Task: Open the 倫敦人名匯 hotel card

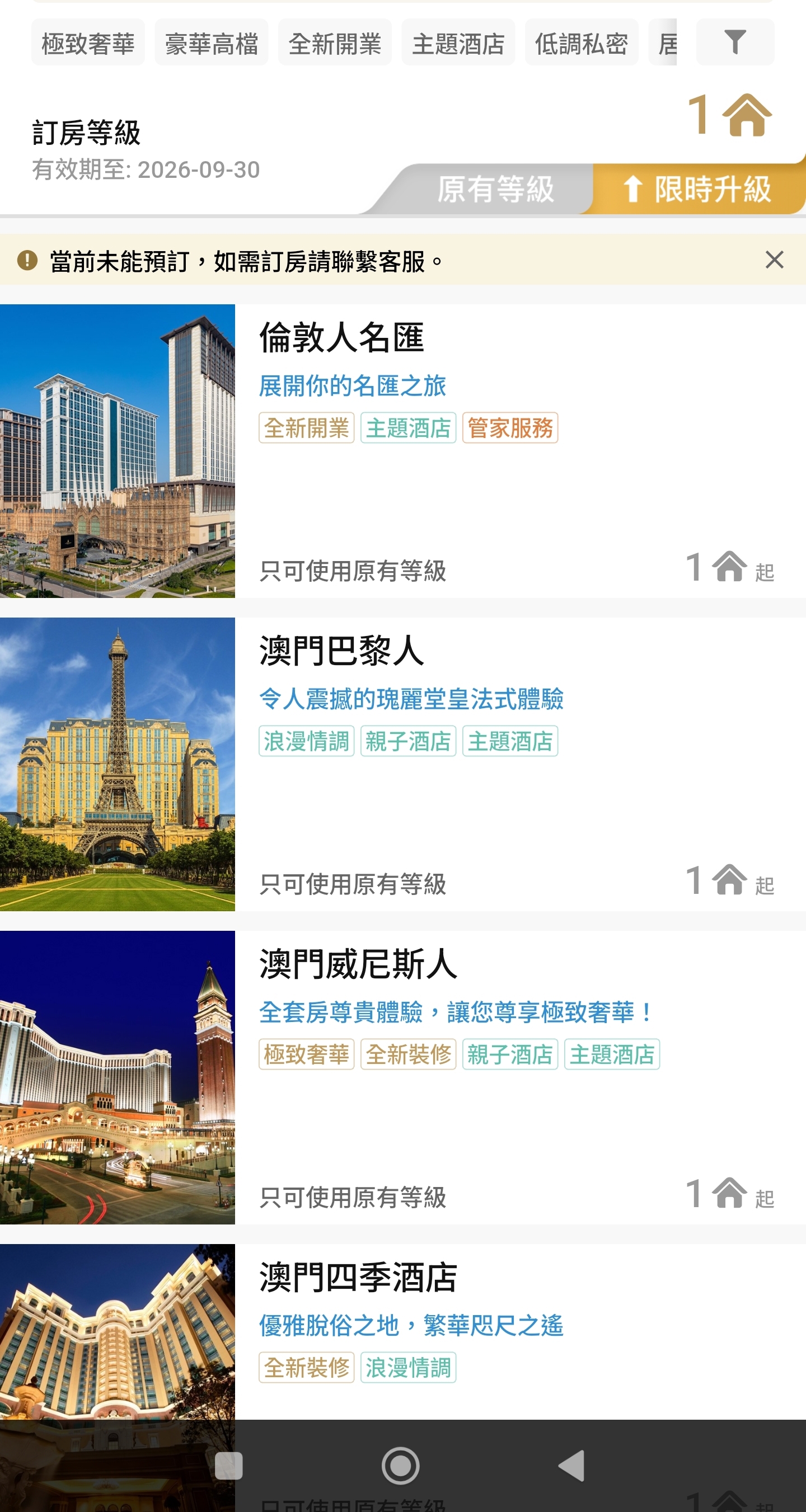Action: 403,451
